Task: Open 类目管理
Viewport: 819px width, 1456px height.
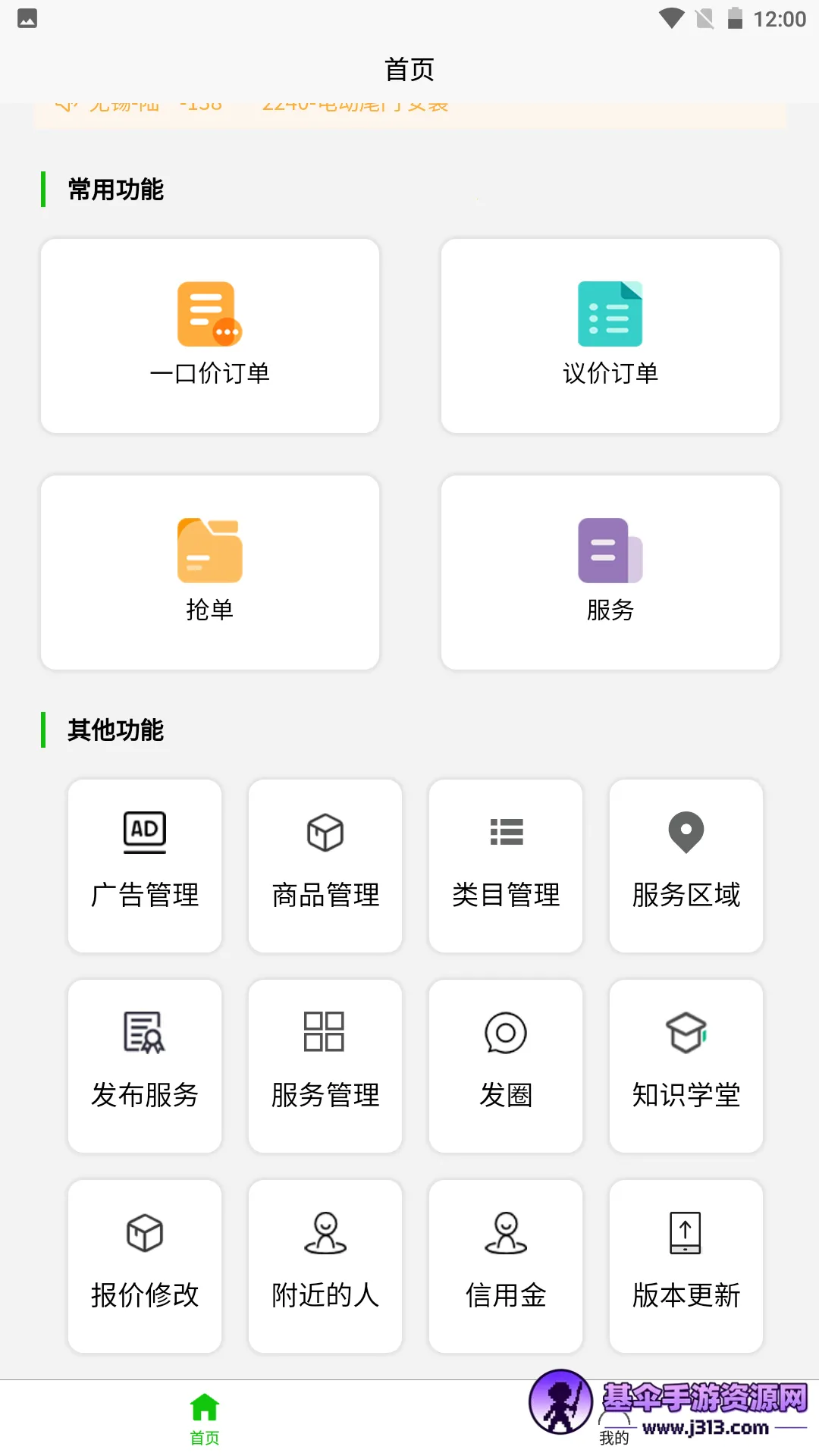Action: [x=506, y=865]
